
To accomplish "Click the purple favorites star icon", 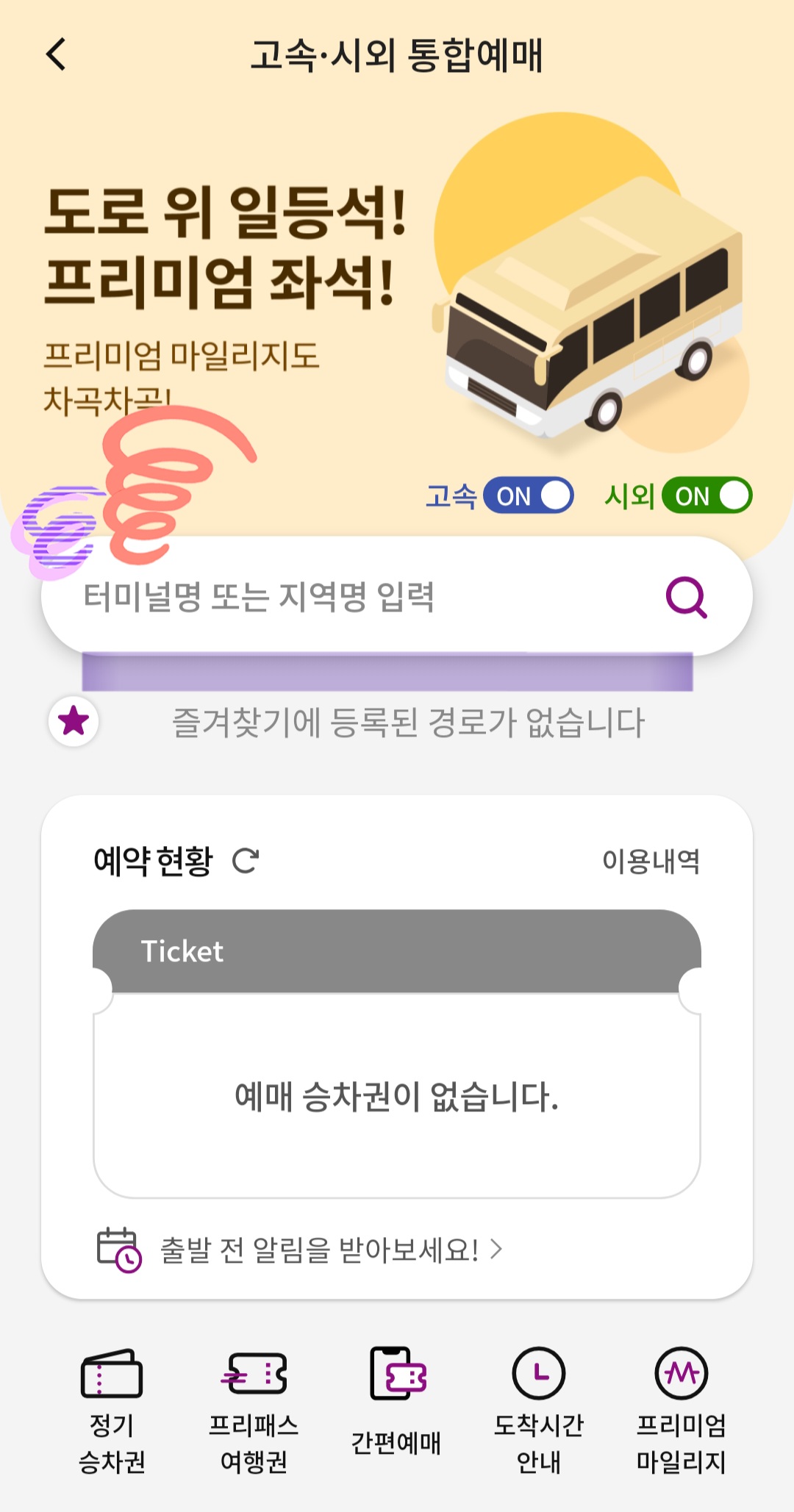I will coord(71,723).
